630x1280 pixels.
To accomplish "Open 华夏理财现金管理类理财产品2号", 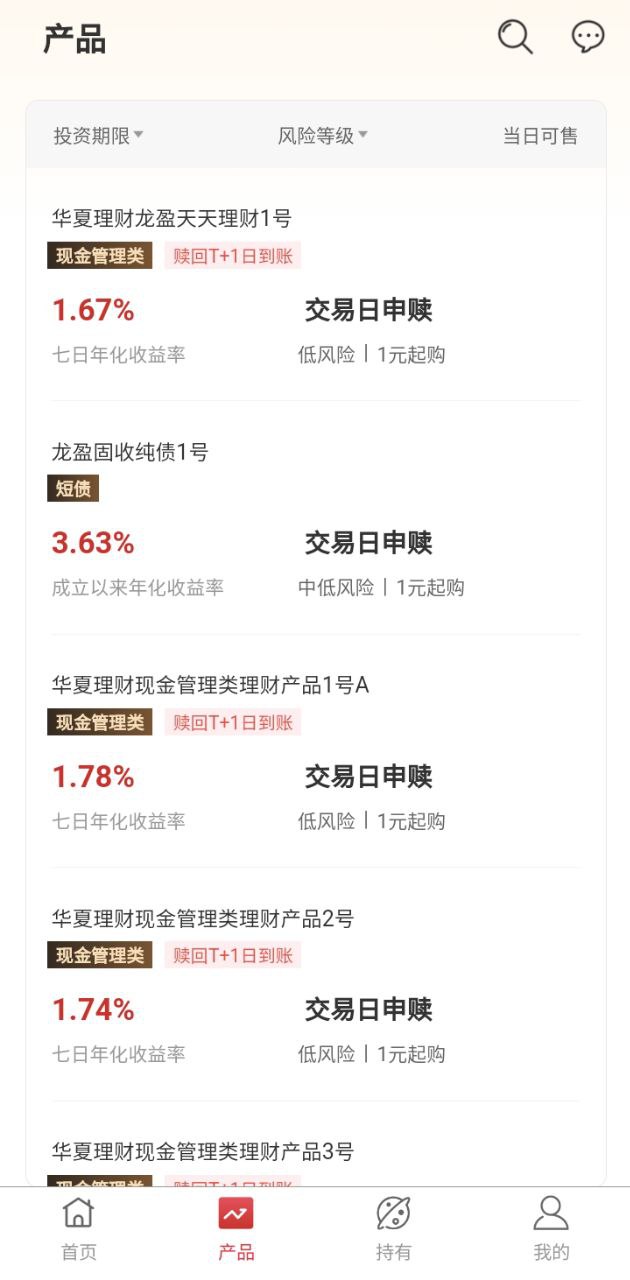I will pos(203,918).
